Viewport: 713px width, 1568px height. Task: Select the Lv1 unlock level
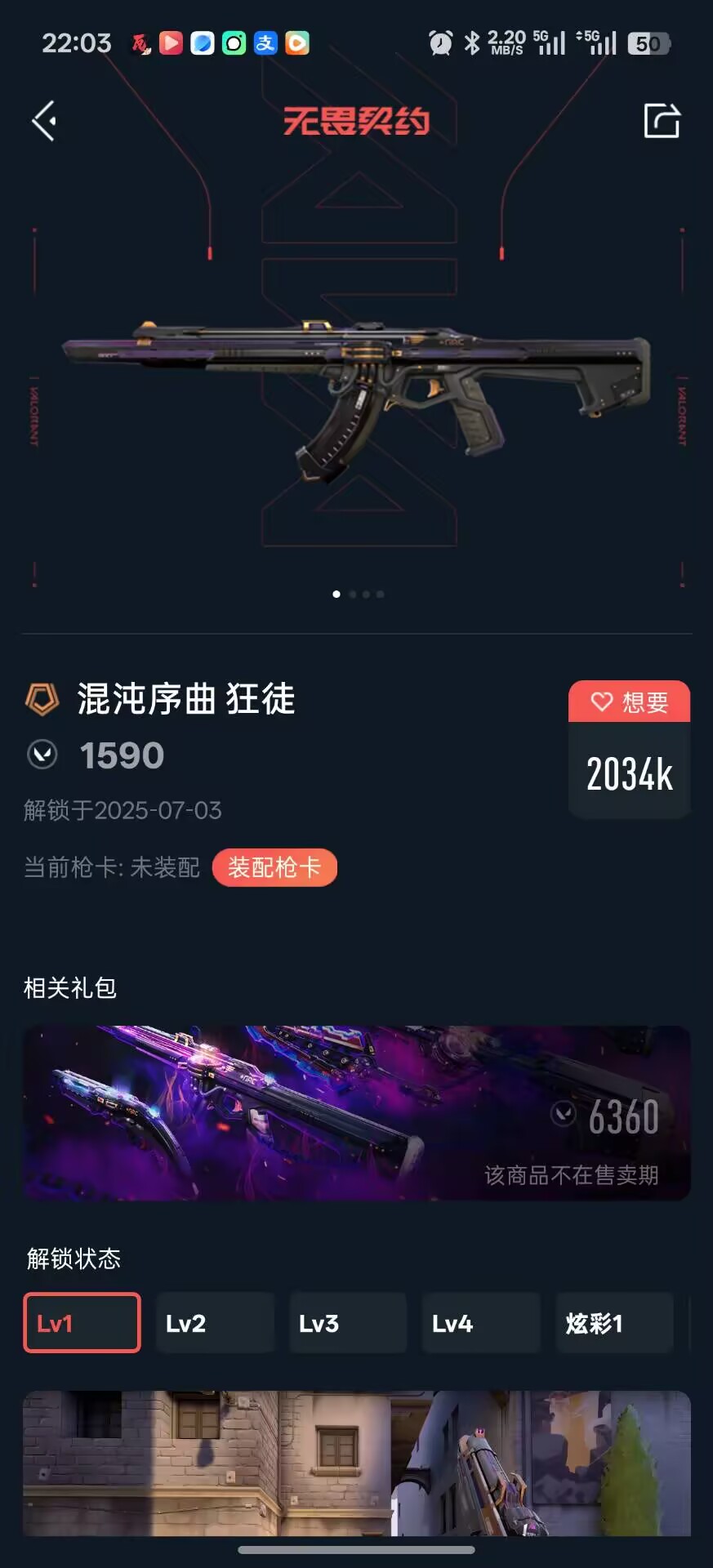coord(82,1323)
